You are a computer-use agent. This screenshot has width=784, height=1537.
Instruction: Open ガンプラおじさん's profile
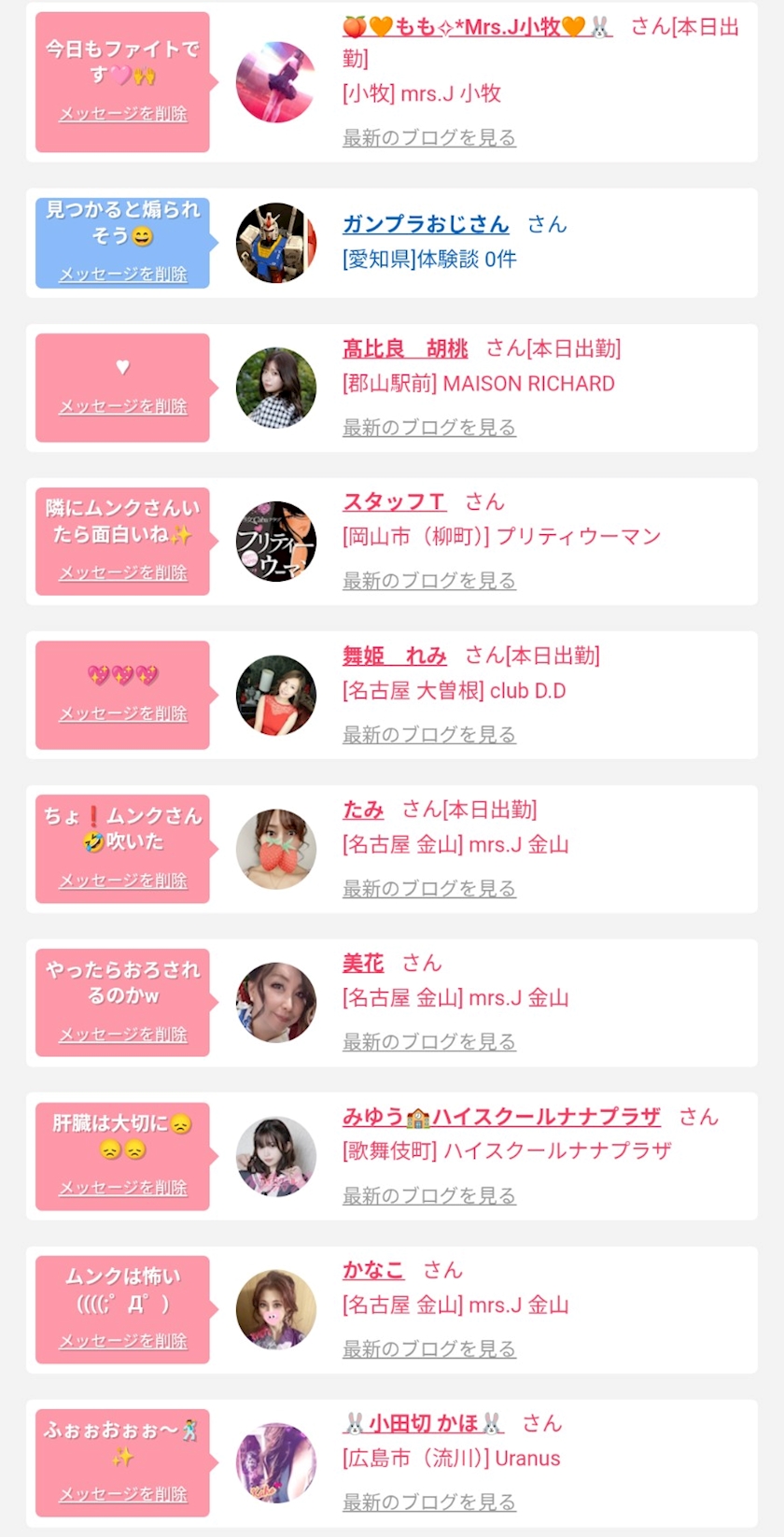pyautogui.click(x=426, y=224)
